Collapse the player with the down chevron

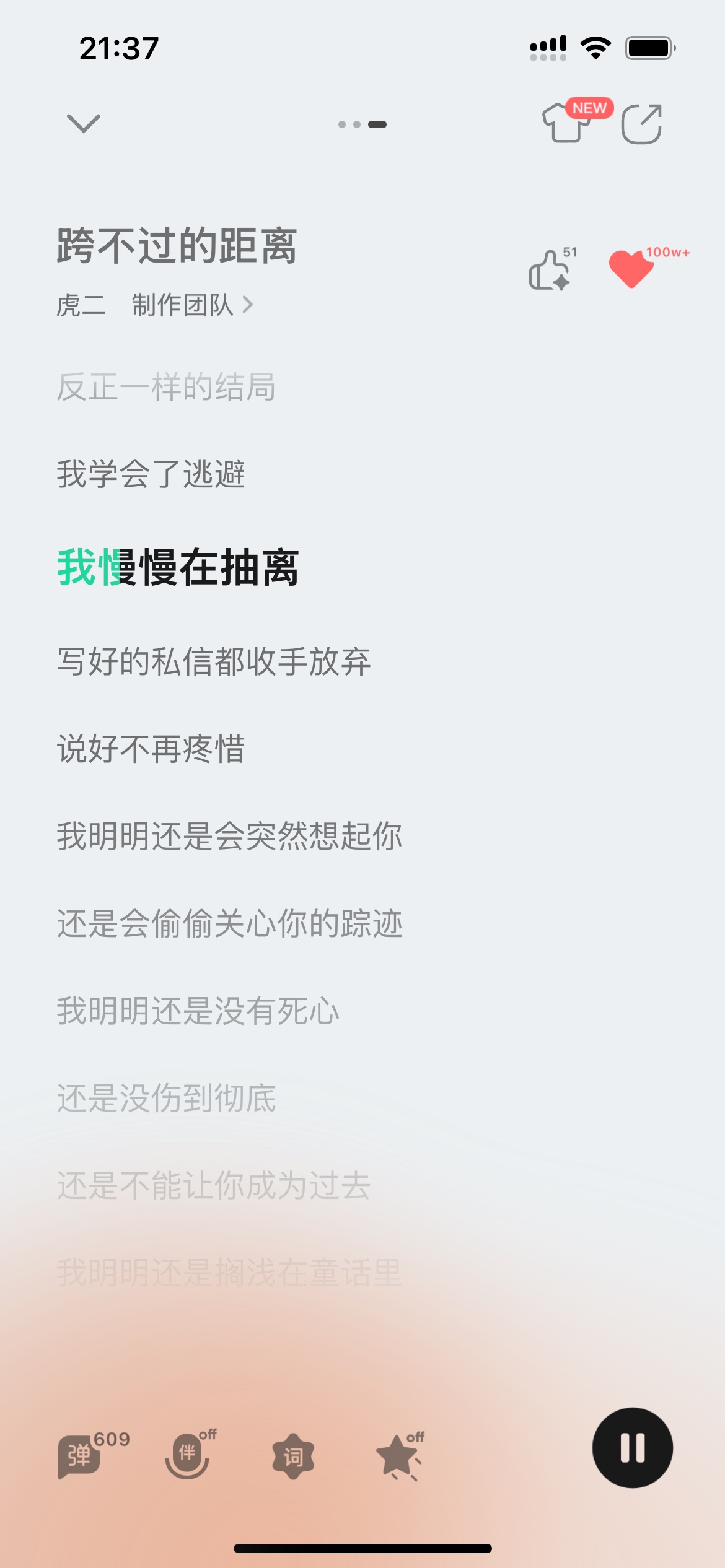83,123
